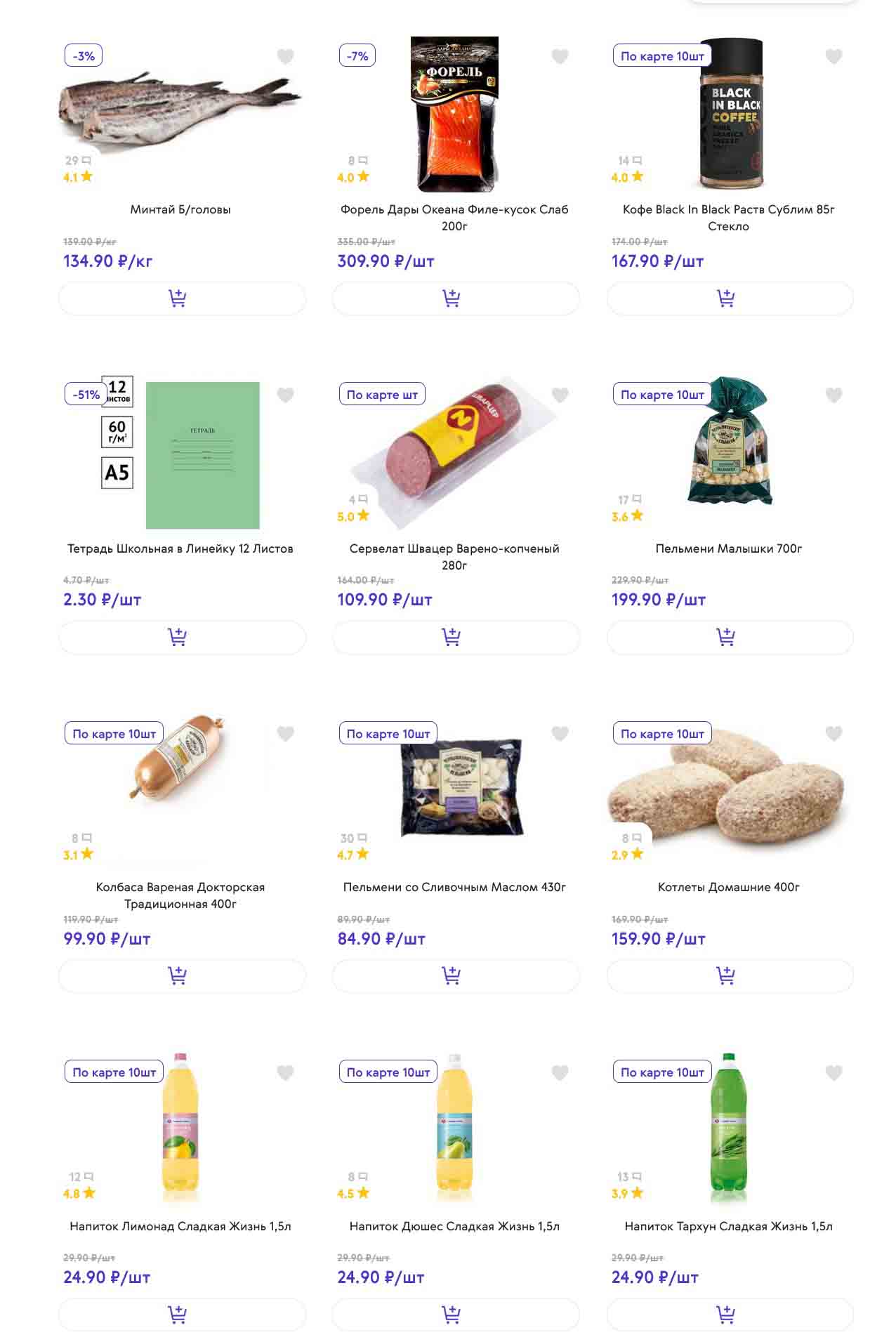Favorite Котлеты Домашние 400г
Image resolution: width=896 pixels, height=1342 pixels.
[x=834, y=734]
